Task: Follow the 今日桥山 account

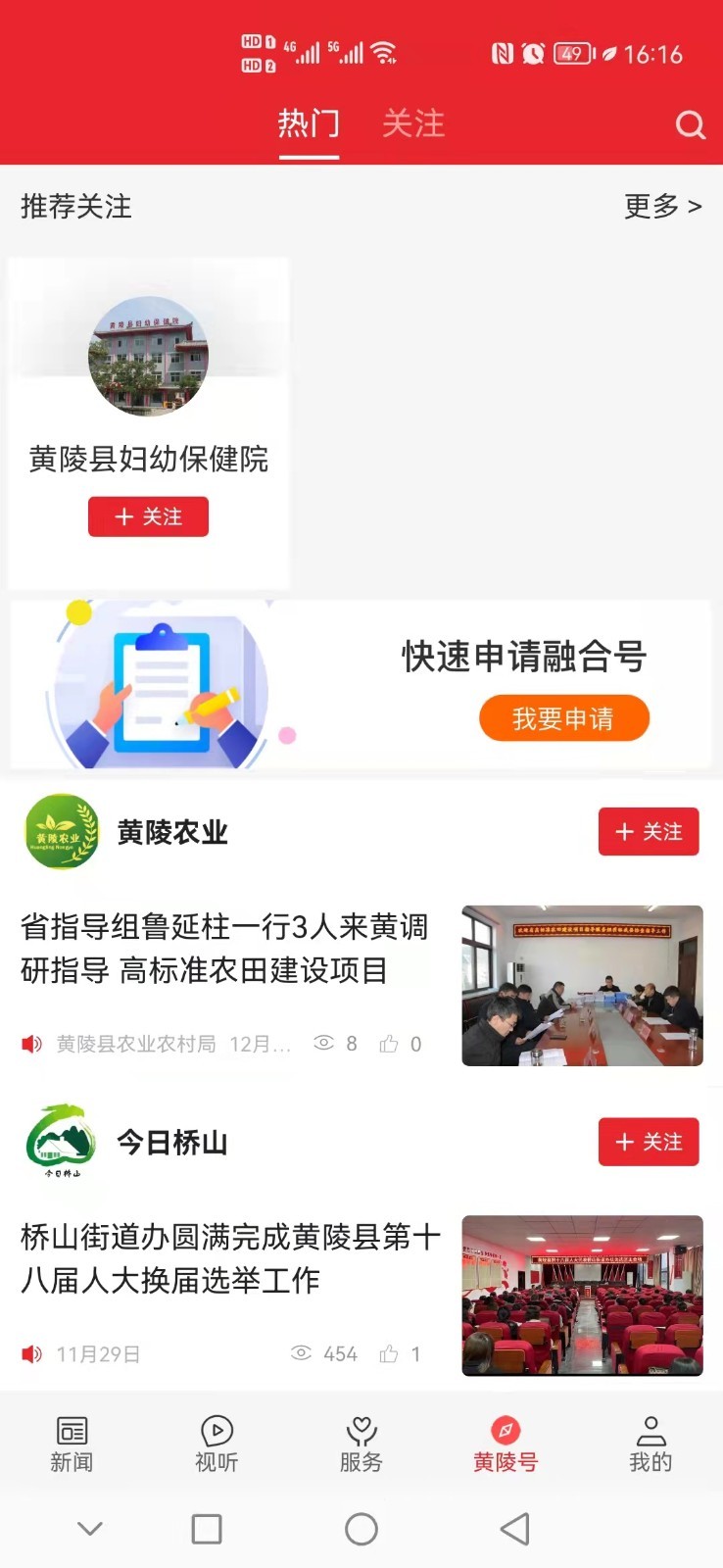Action: tap(648, 1142)
